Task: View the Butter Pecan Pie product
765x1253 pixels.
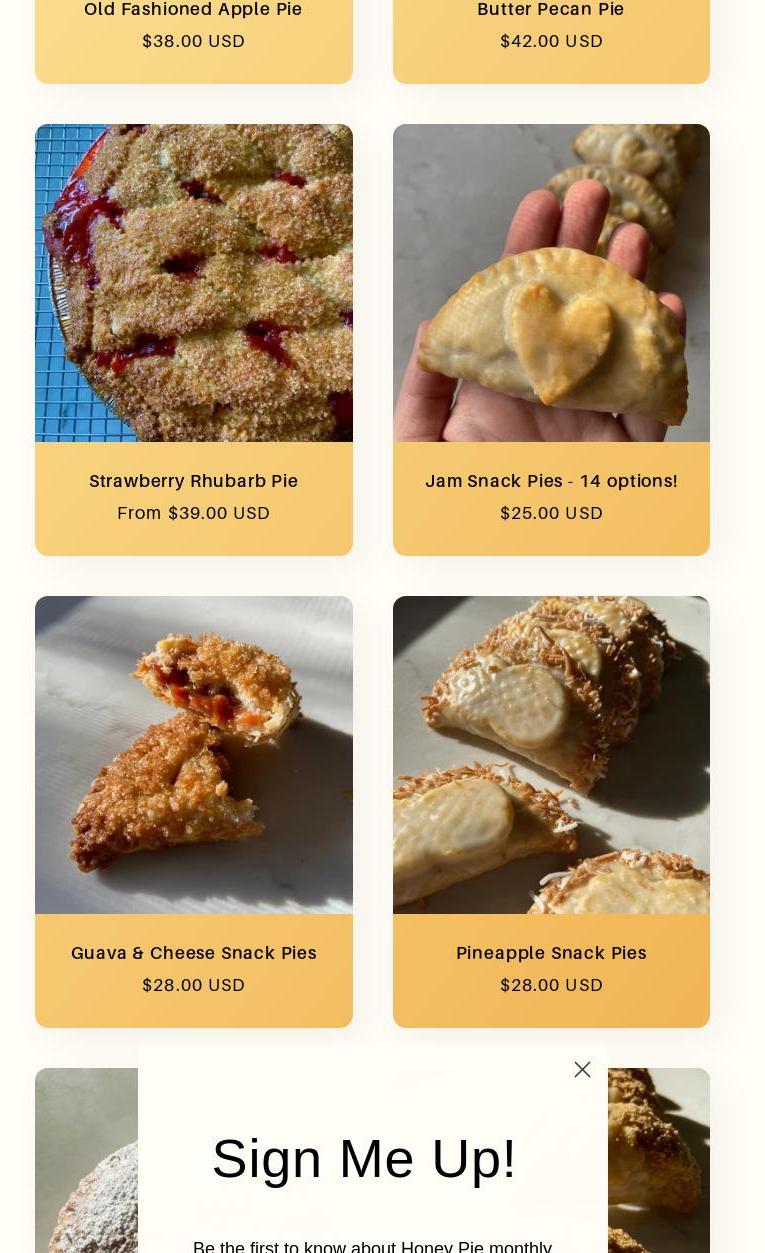Action: point(551,10)
